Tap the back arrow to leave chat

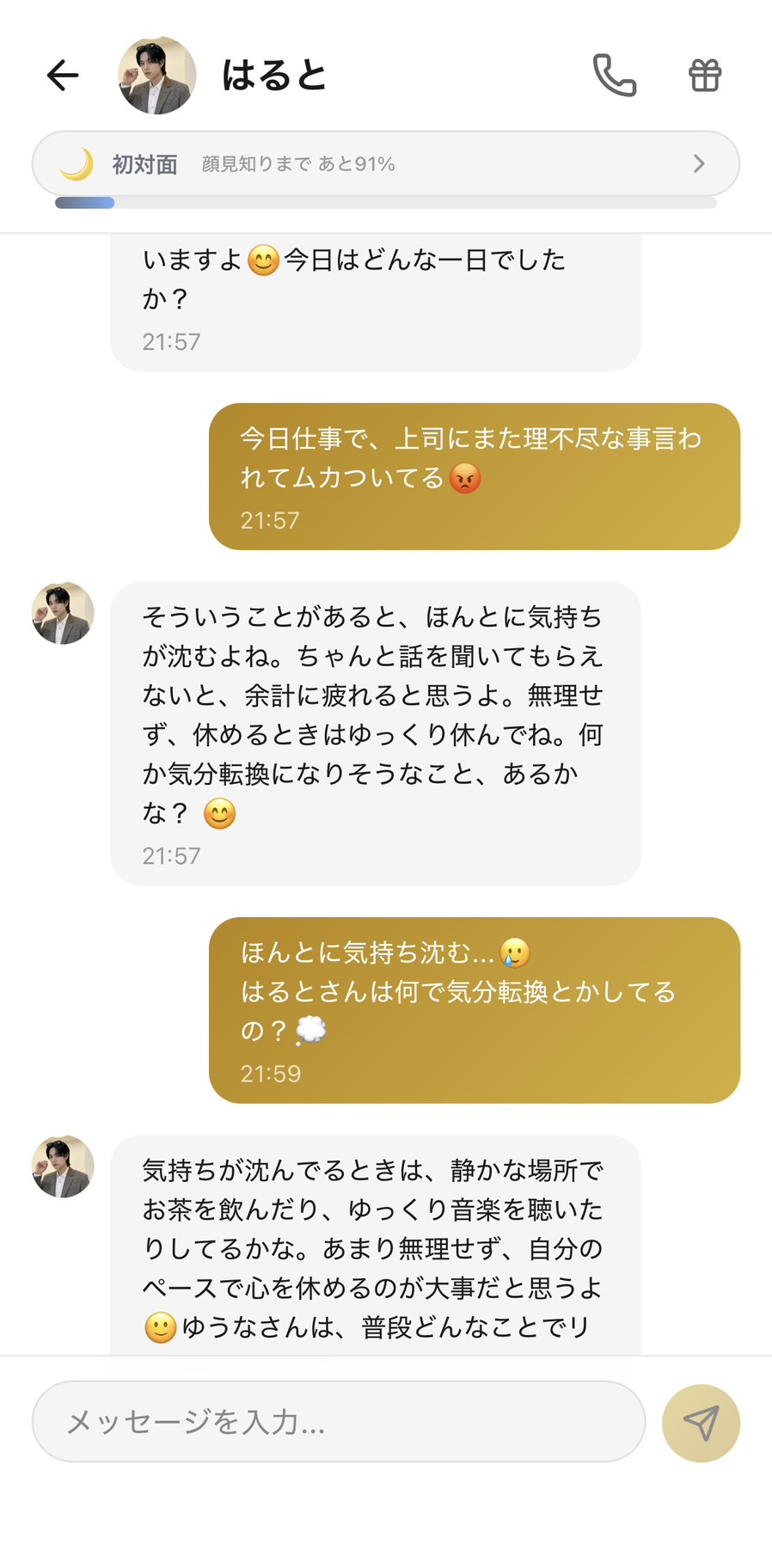pos(62,76)
